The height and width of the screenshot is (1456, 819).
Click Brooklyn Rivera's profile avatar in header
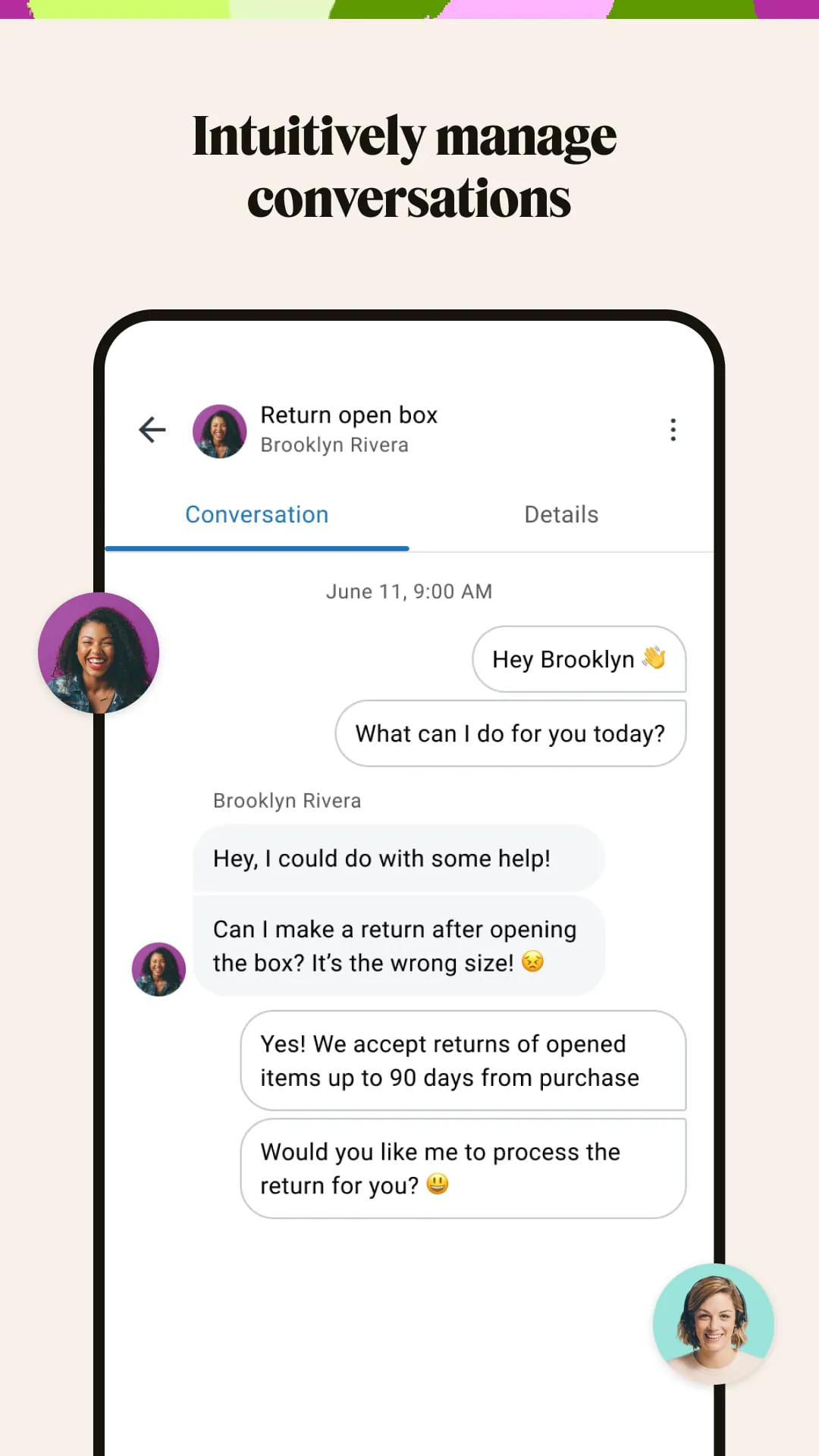[219, 431]
